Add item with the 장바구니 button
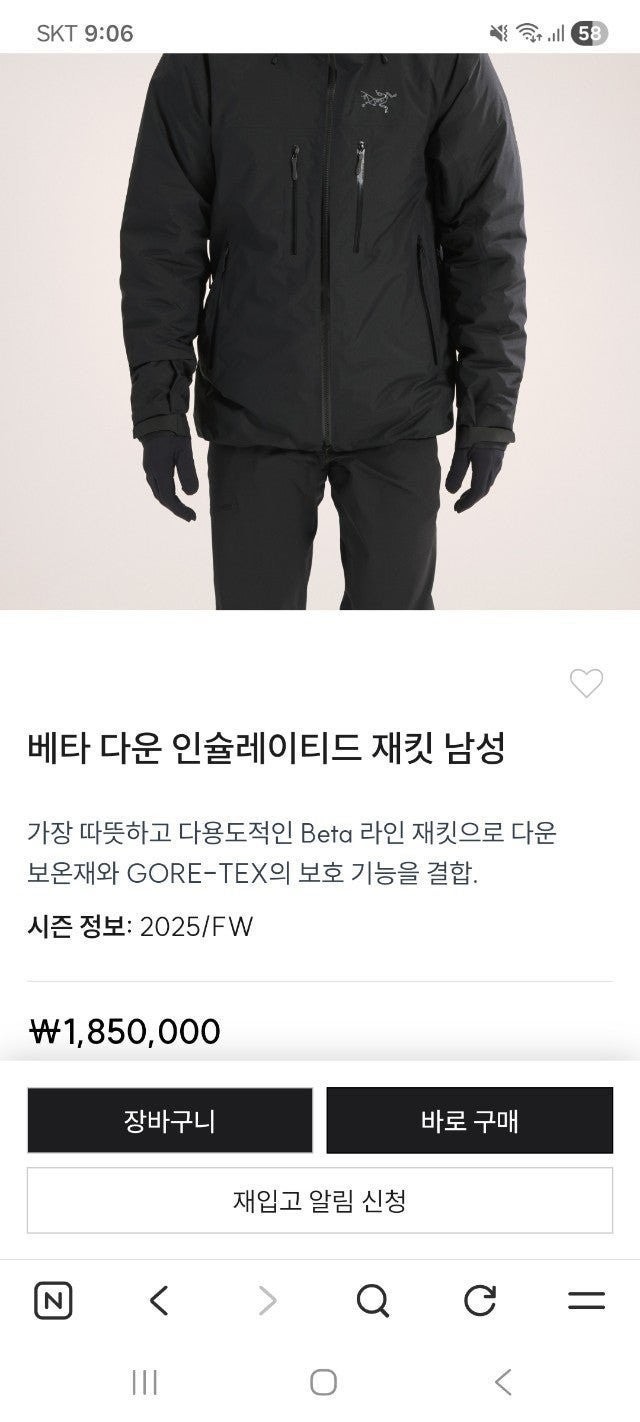640x1422 pixels. [170, 1121]
